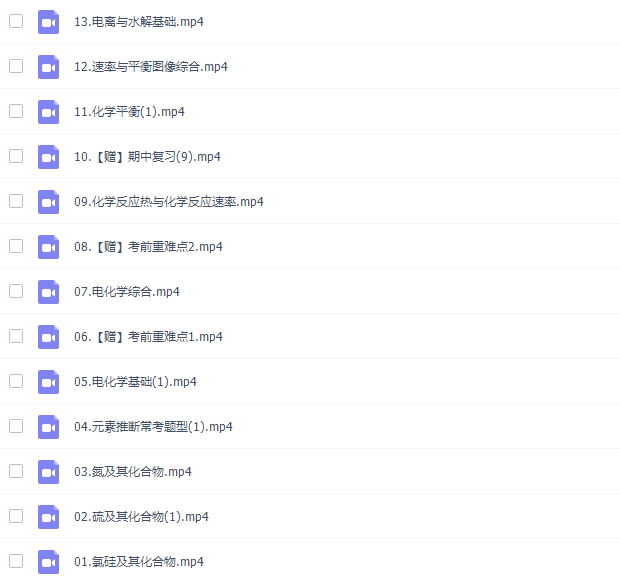This screenshot has height=576, width=620.
Task: Select the checkbox for 03.氮及其化合物.mp4
Action: (16, 471)
